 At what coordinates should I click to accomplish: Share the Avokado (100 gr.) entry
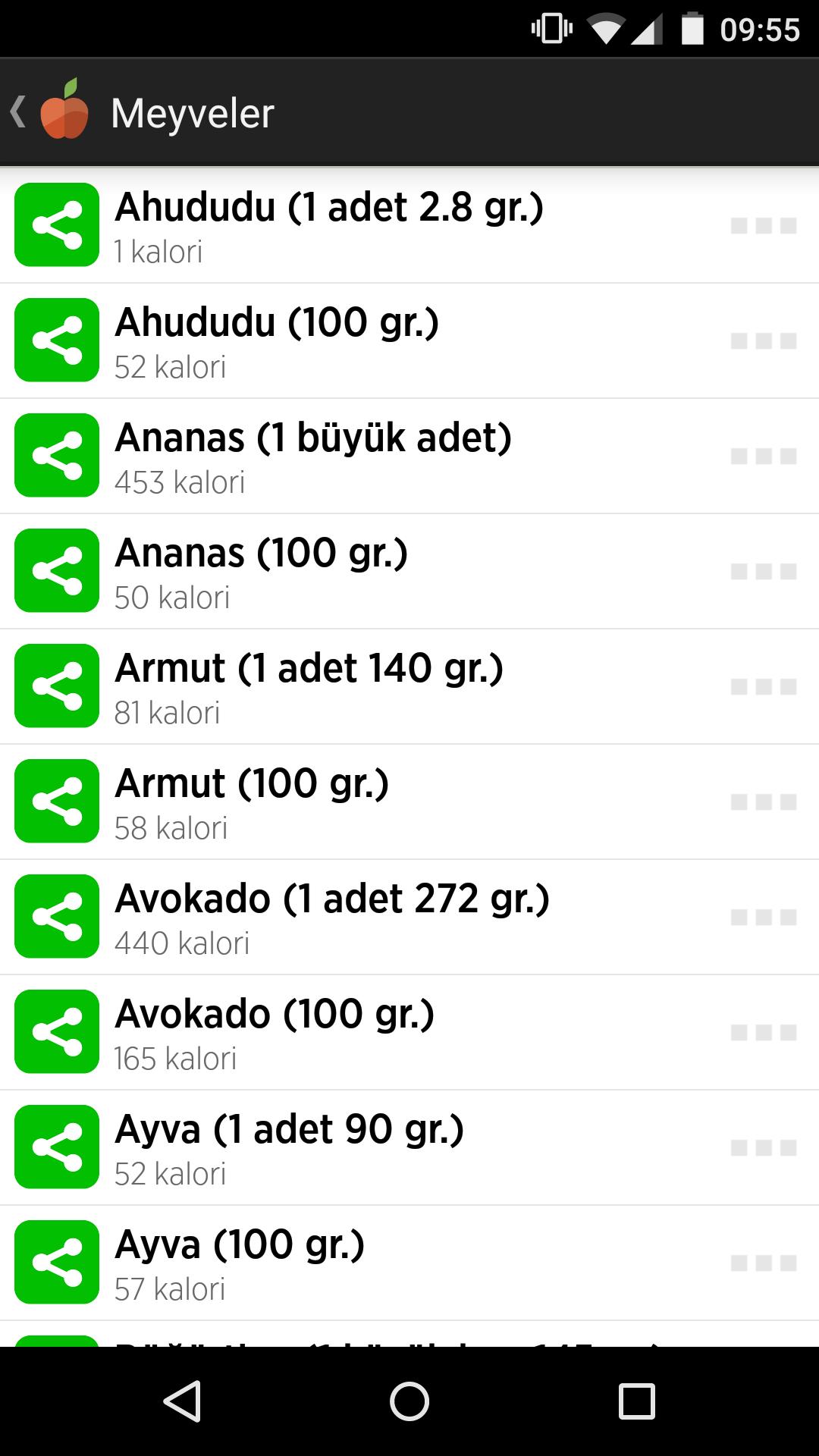point(57,1032)
